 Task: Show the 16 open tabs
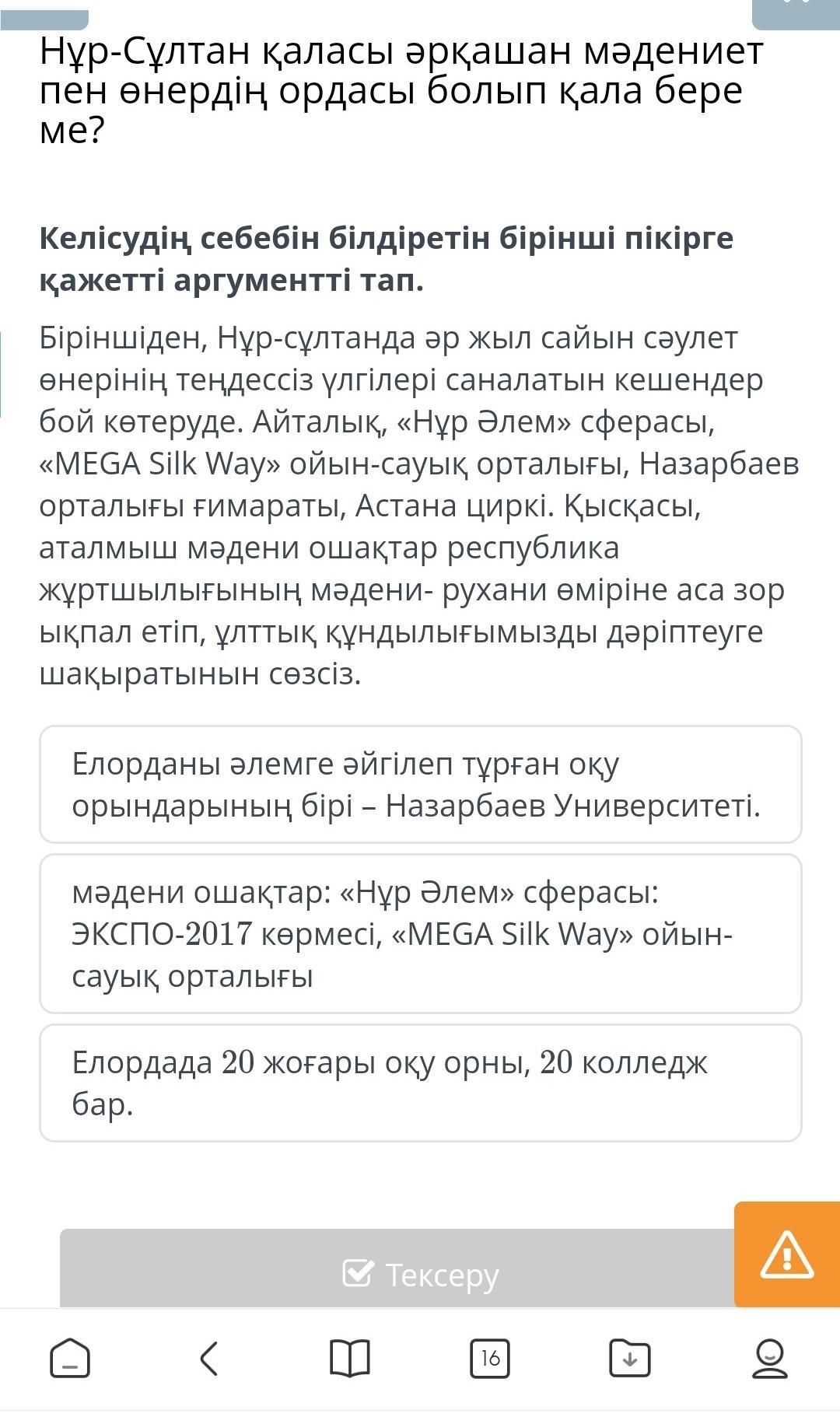tap(490, 1358)
